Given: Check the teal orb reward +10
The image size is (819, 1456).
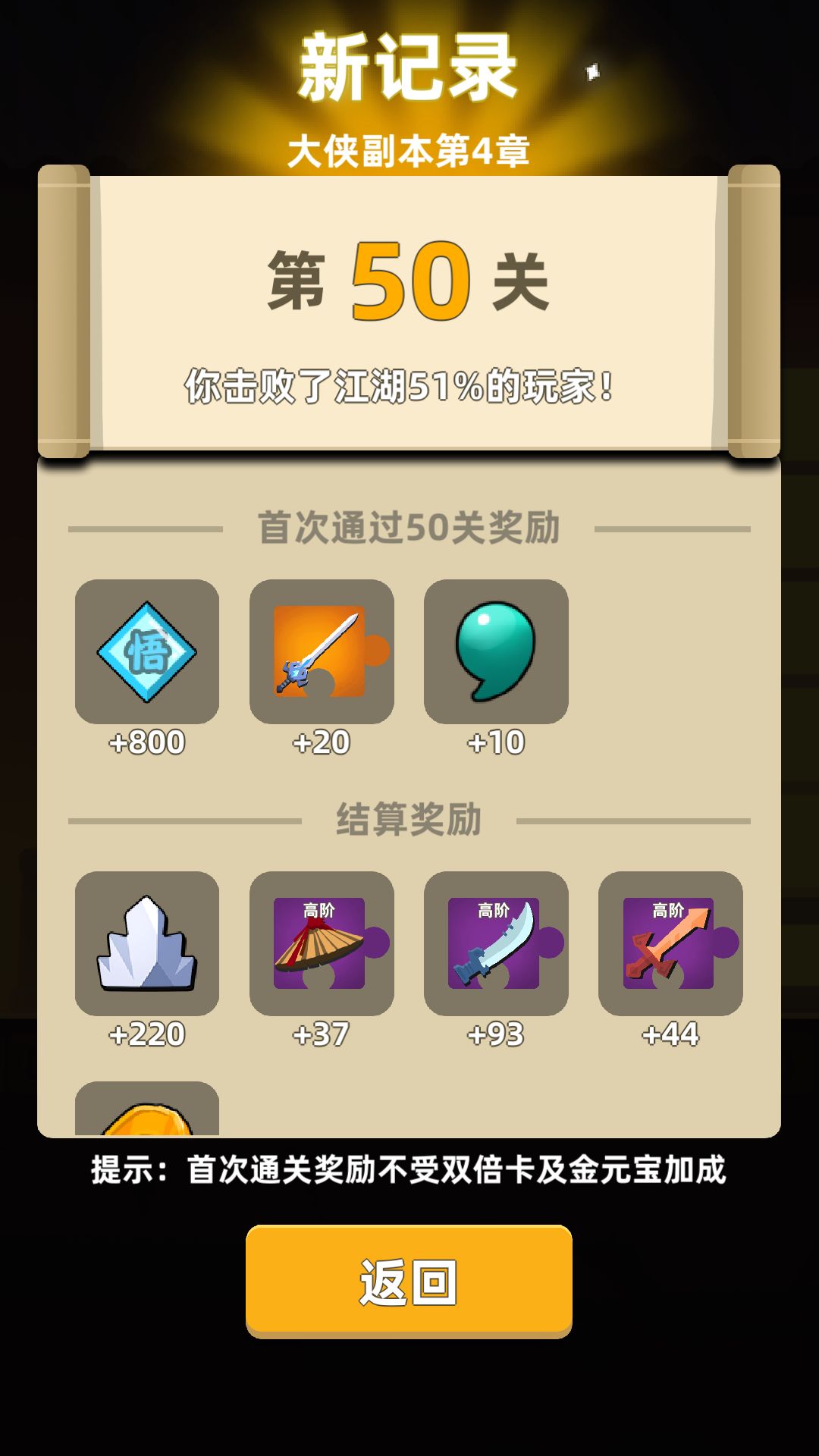Looking at the screenshot, I should (x=496, y=651).
